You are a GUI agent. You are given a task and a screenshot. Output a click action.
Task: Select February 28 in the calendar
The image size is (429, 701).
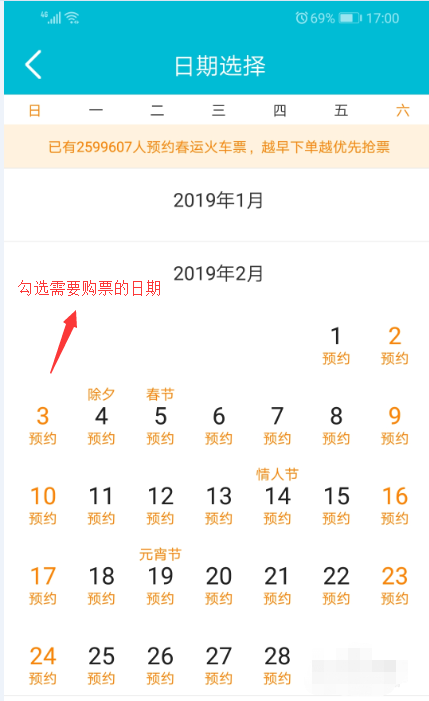click(x=278, y=666)
